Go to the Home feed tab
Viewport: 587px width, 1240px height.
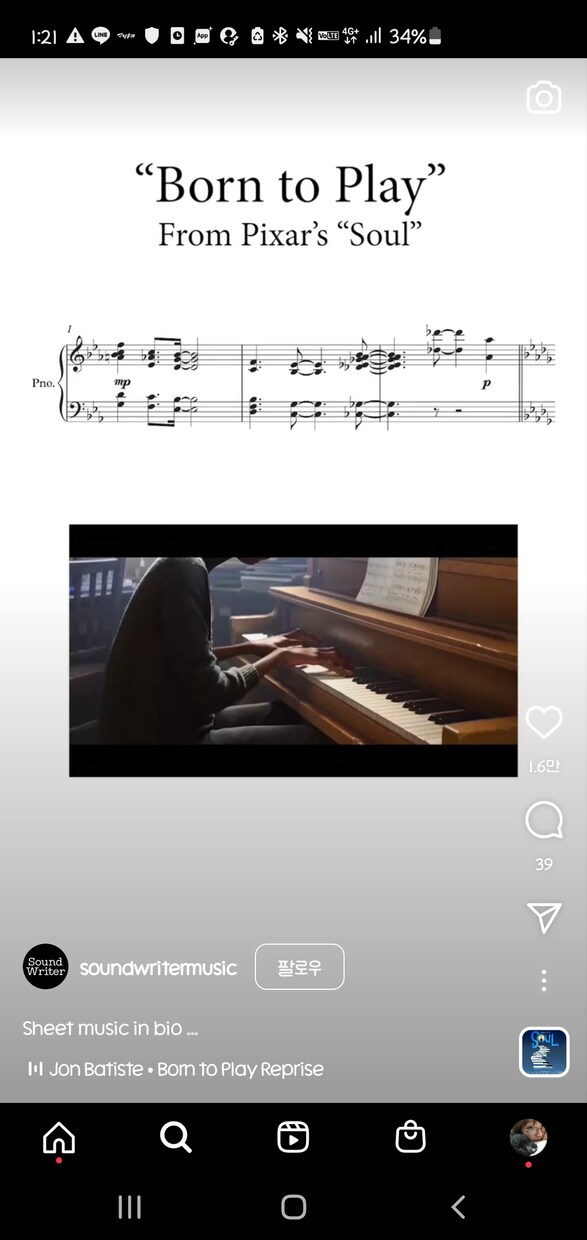point(59,1137)
